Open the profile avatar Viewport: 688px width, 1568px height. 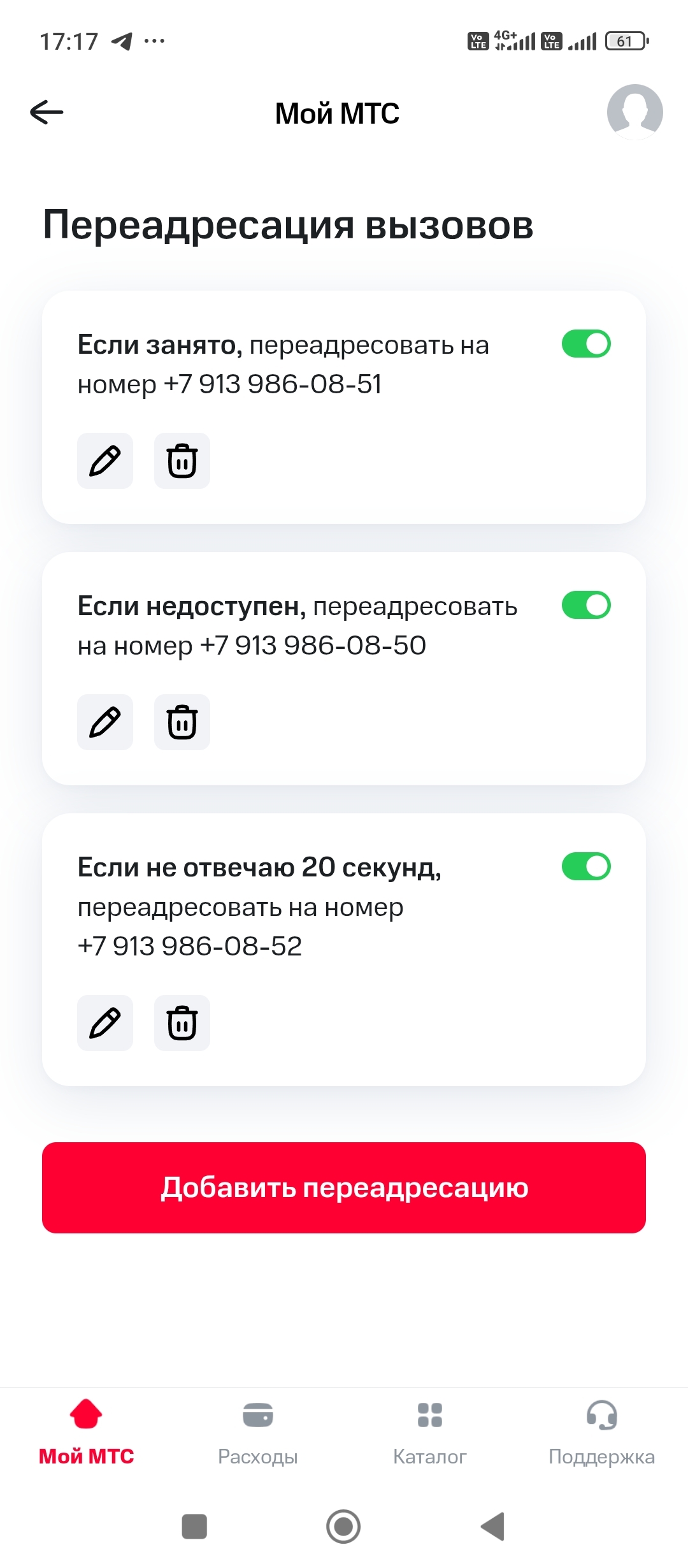[634, 112]
